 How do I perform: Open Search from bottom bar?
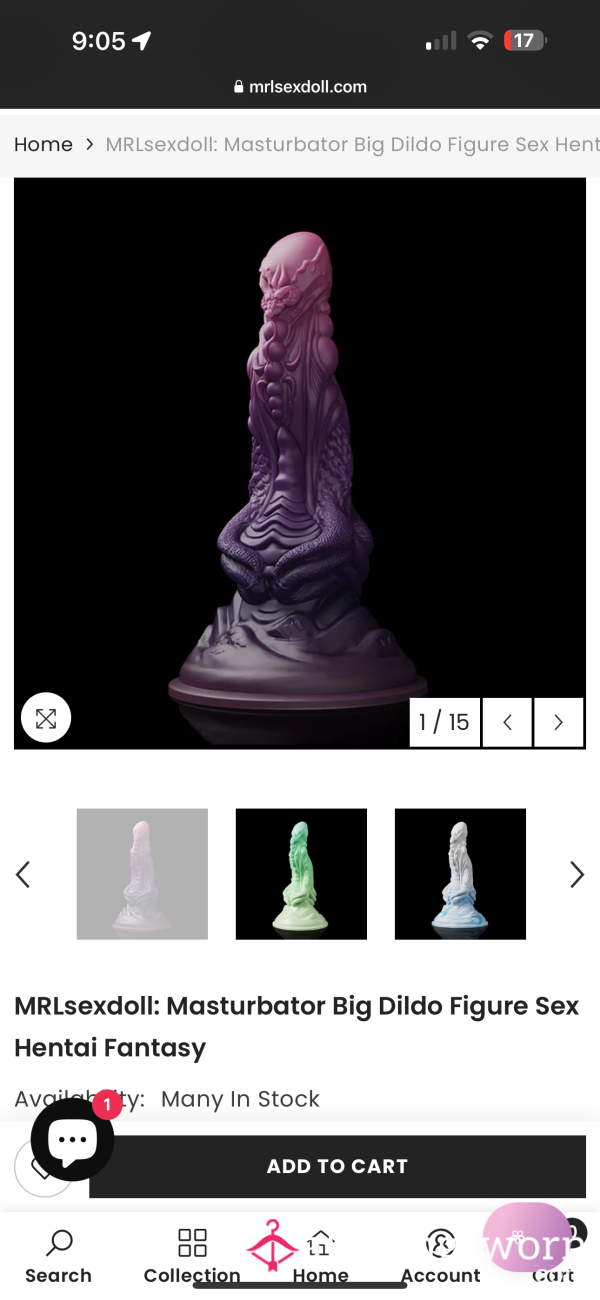(58, 1256)
